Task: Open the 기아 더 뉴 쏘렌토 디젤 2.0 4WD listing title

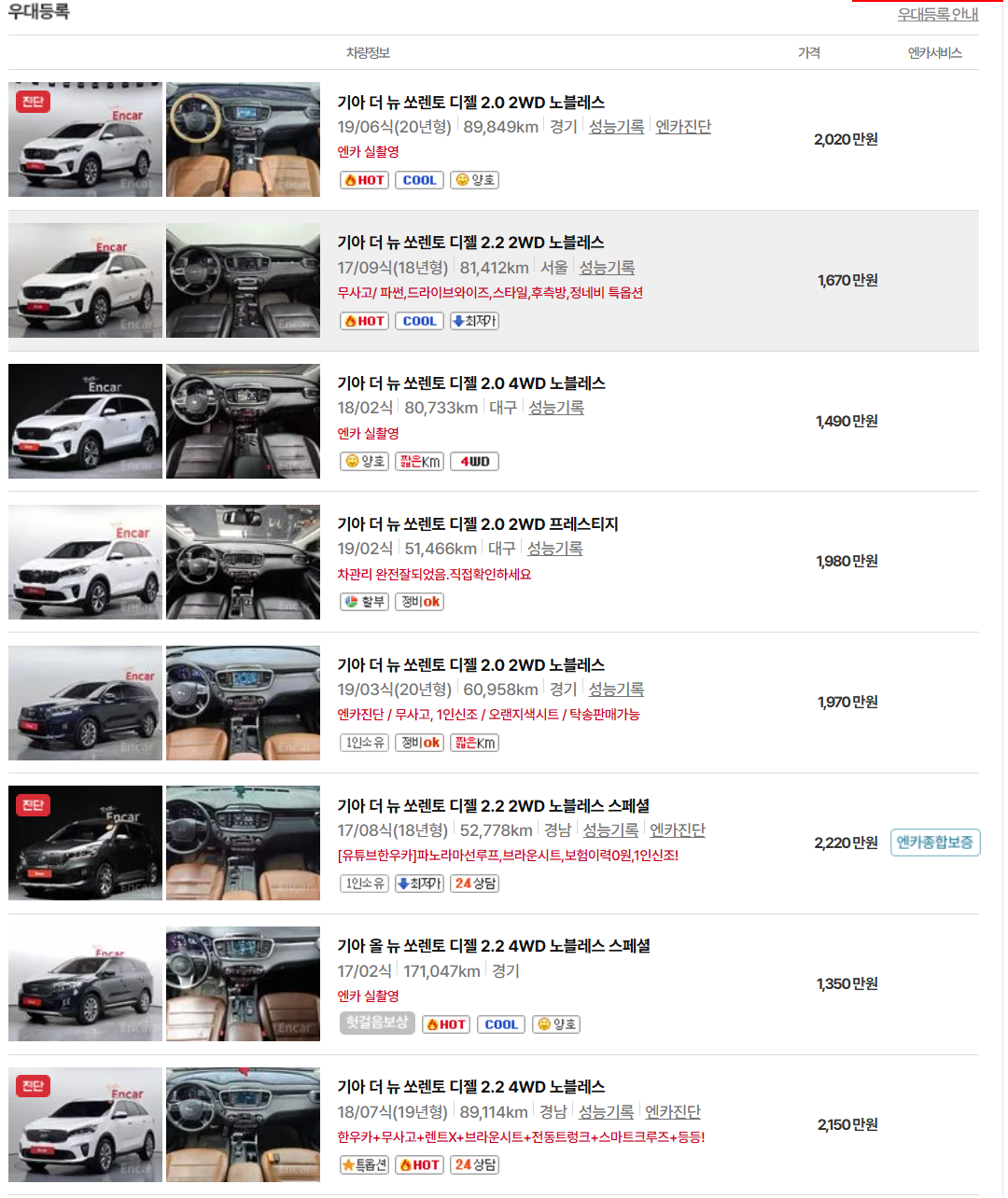Action: tap(469, 383)
